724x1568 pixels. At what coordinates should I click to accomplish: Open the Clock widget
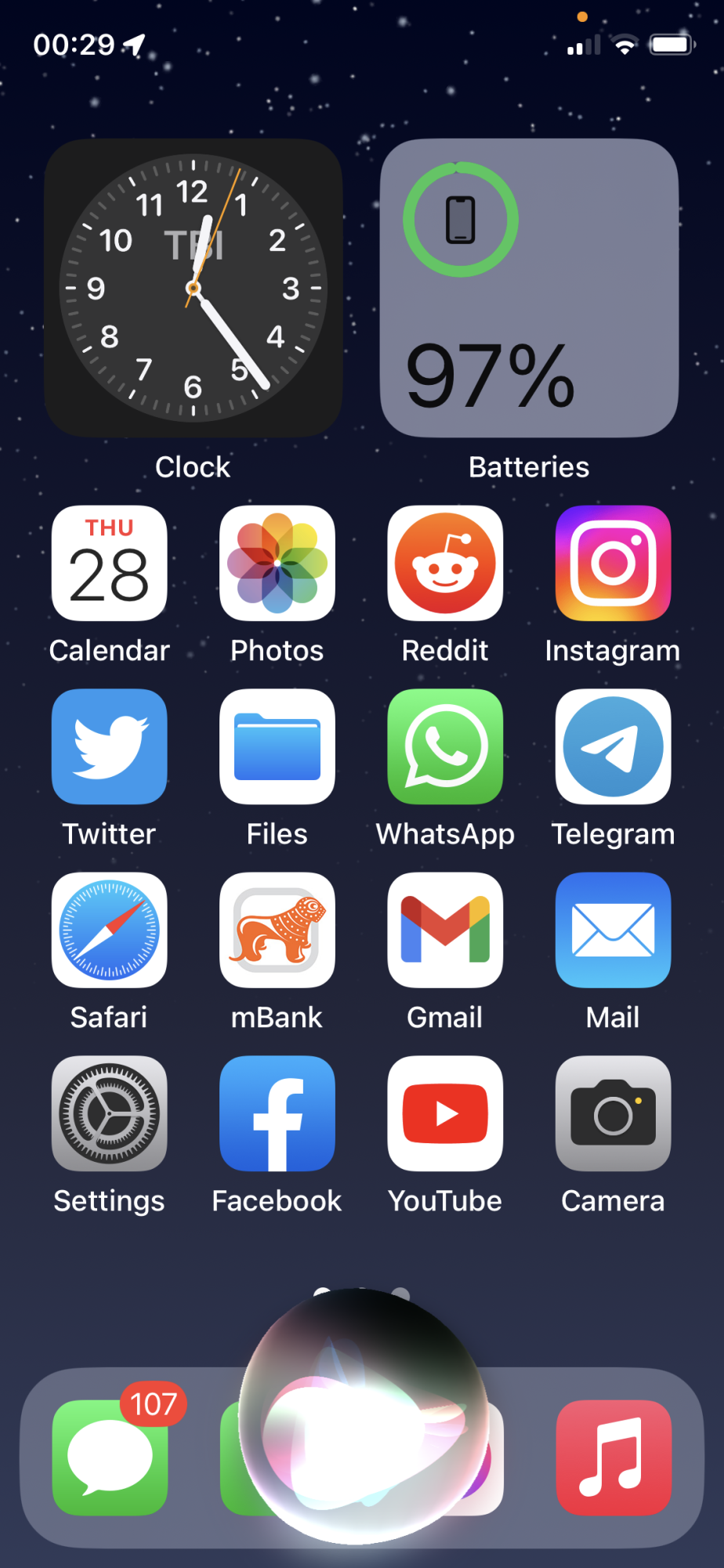[x=194, y=288]
